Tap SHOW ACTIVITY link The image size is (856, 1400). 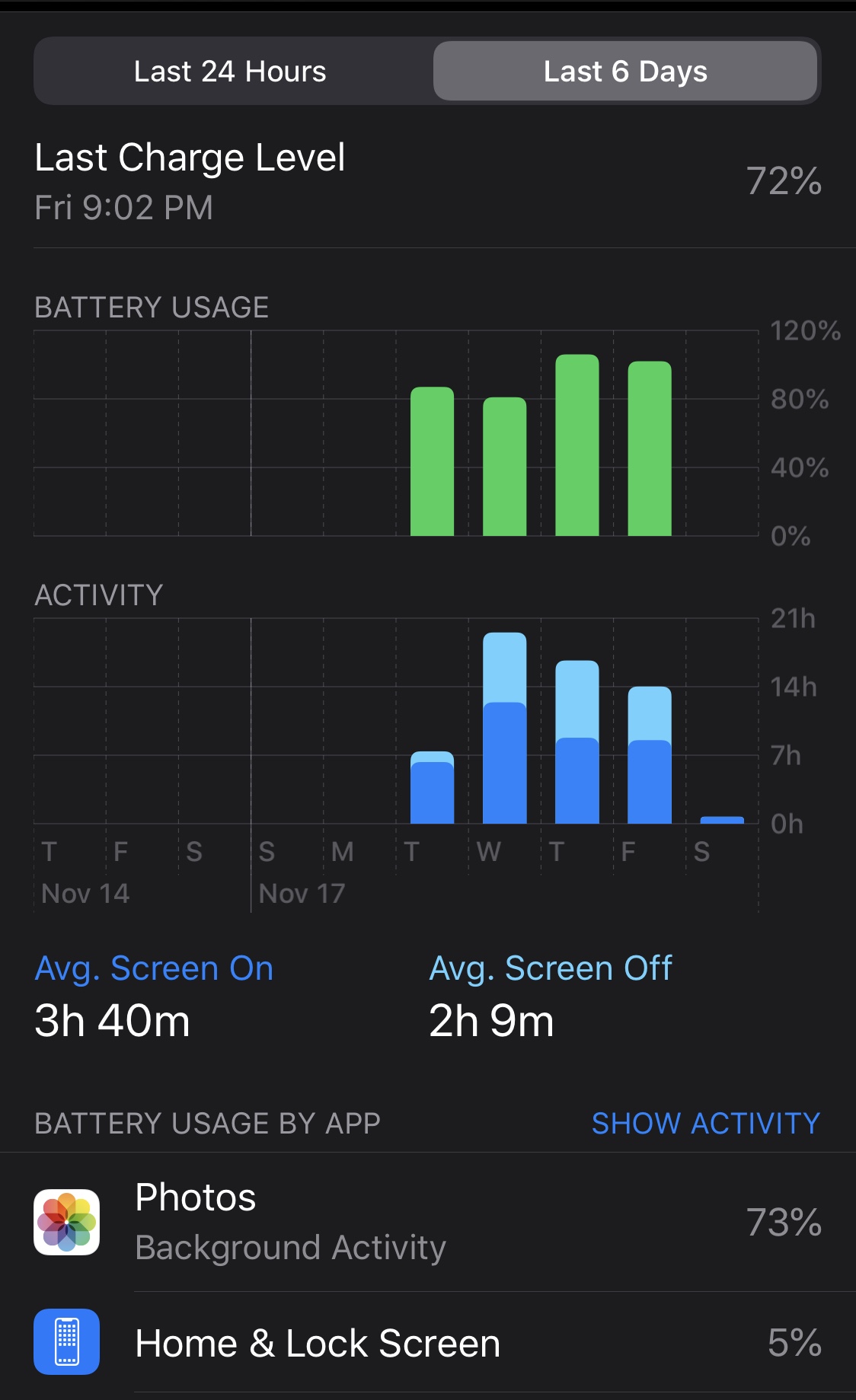click(705, 1123)
